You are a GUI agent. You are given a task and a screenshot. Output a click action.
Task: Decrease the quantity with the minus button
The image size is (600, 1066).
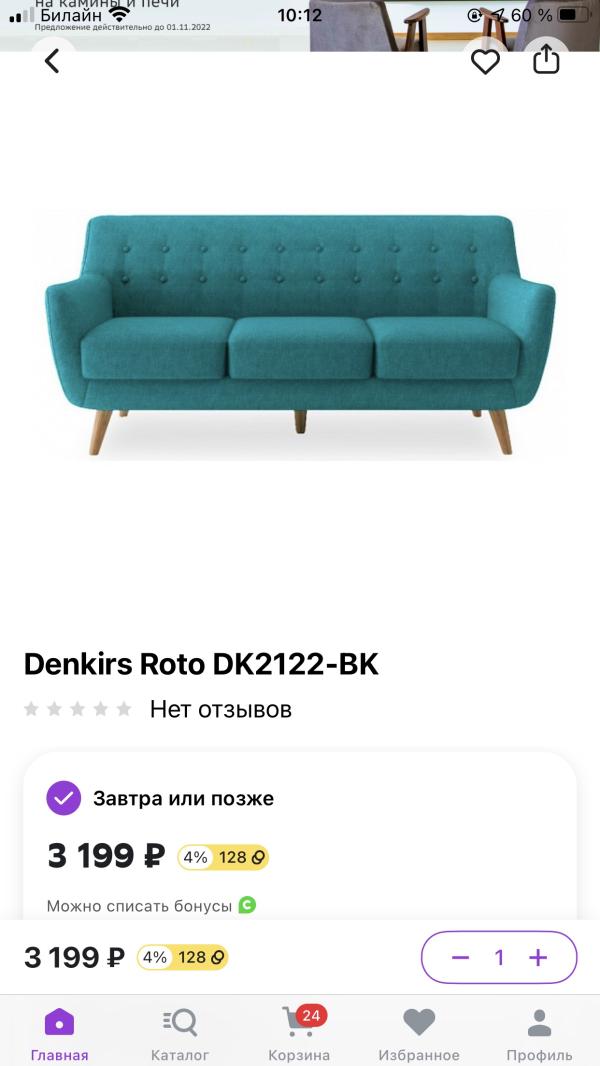tap(460, 958)
